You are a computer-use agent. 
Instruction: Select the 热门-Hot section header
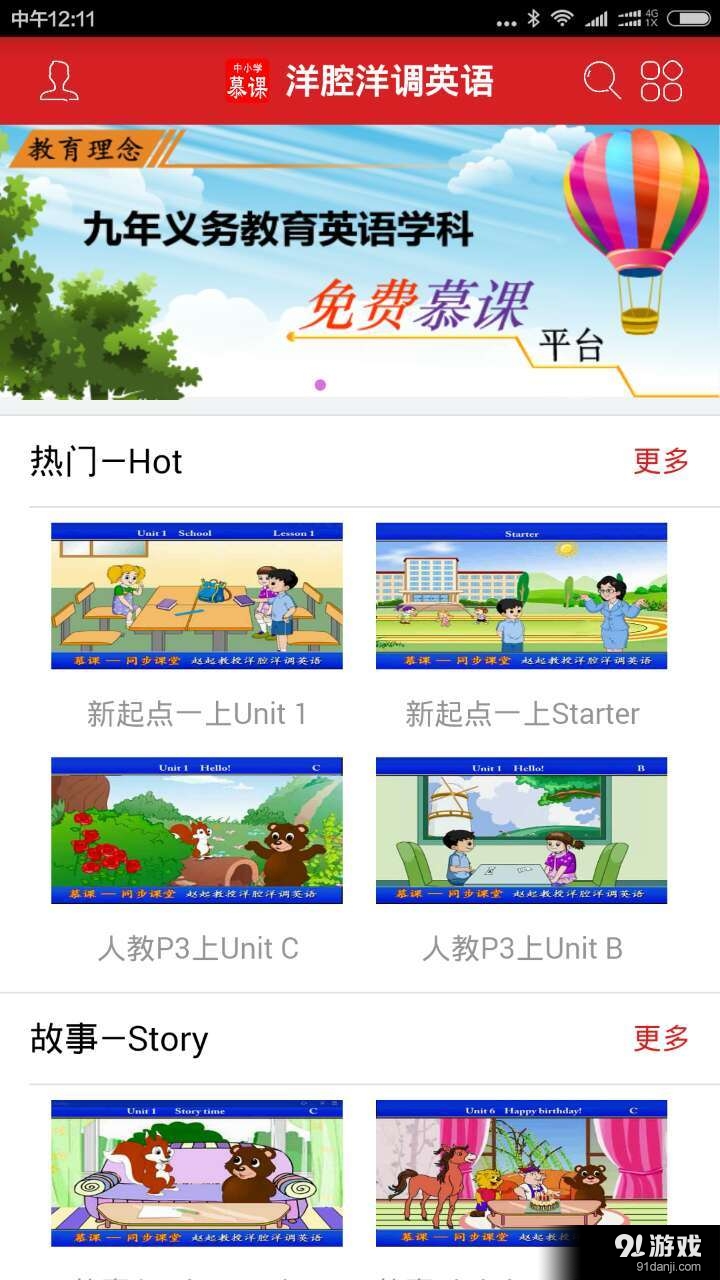click(105, 462)
